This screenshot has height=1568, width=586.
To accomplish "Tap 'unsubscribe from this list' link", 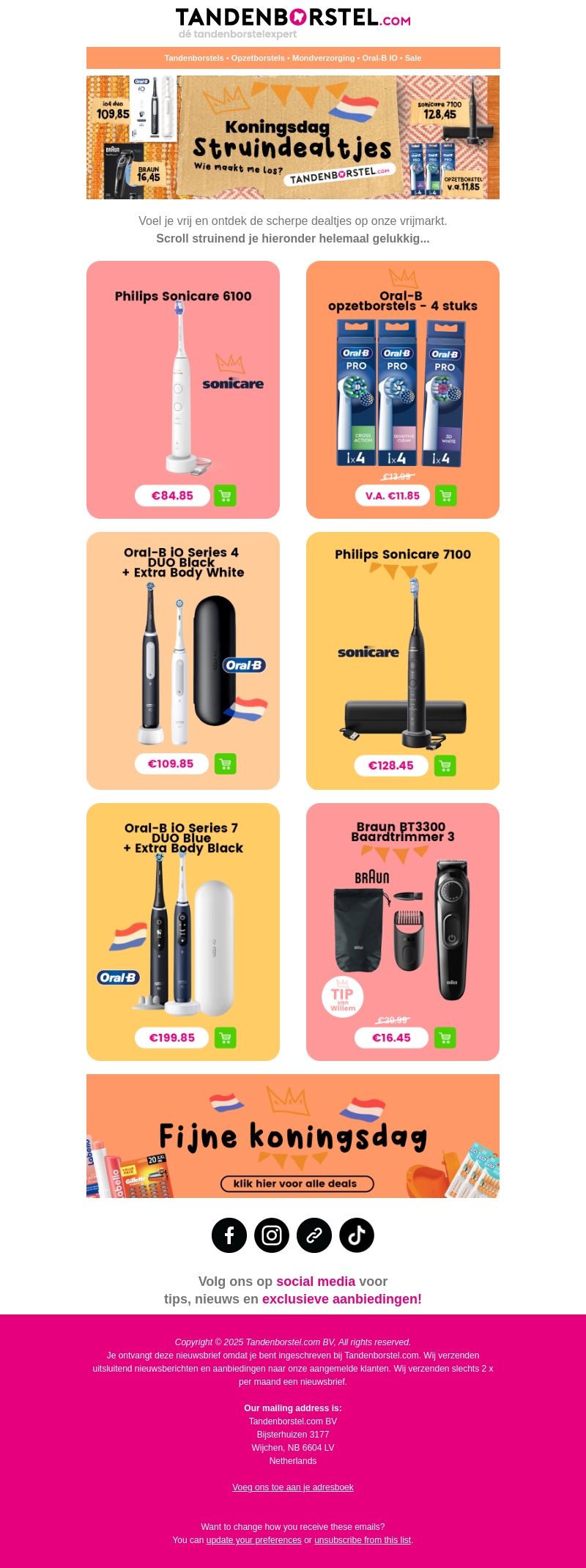I will pyautogui.click(x=363, y=1540).
